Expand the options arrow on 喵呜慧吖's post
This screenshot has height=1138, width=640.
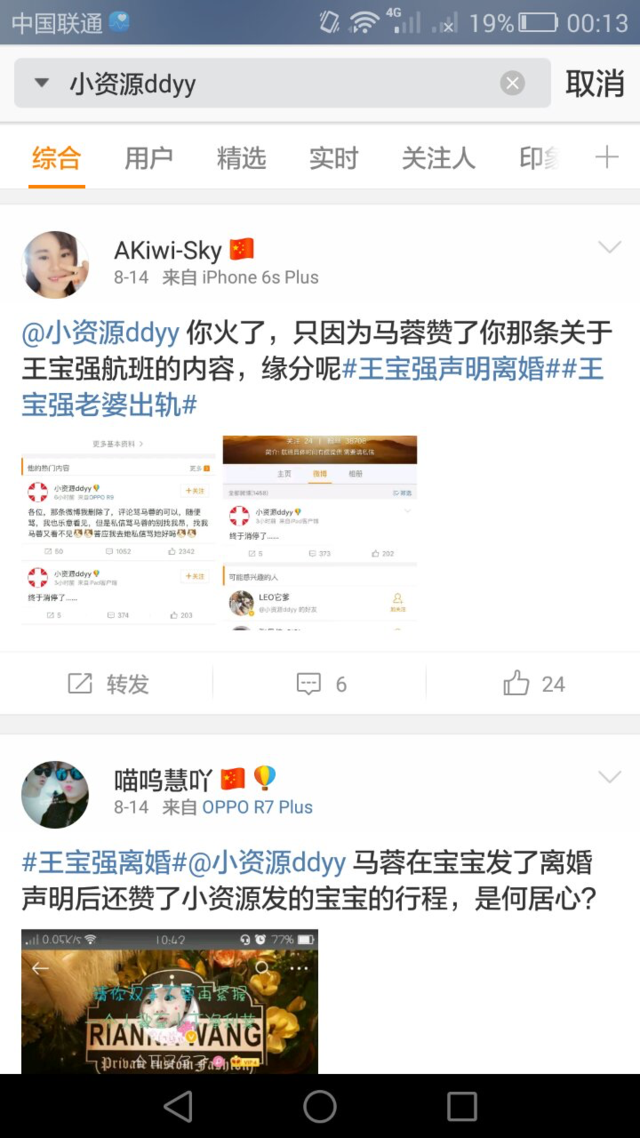(x=609, y=777)
